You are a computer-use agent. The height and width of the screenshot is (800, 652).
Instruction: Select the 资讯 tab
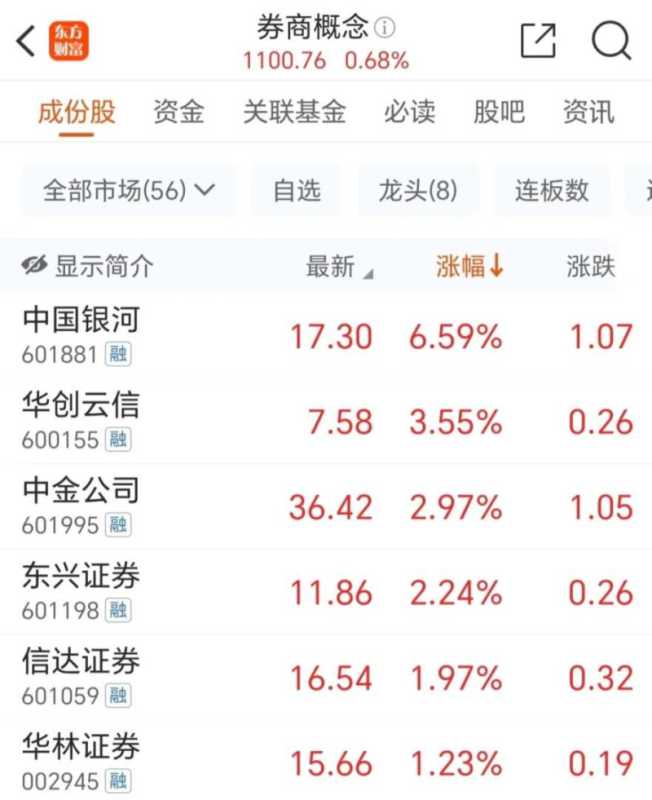pyautogui.click(x=588, y=112)
